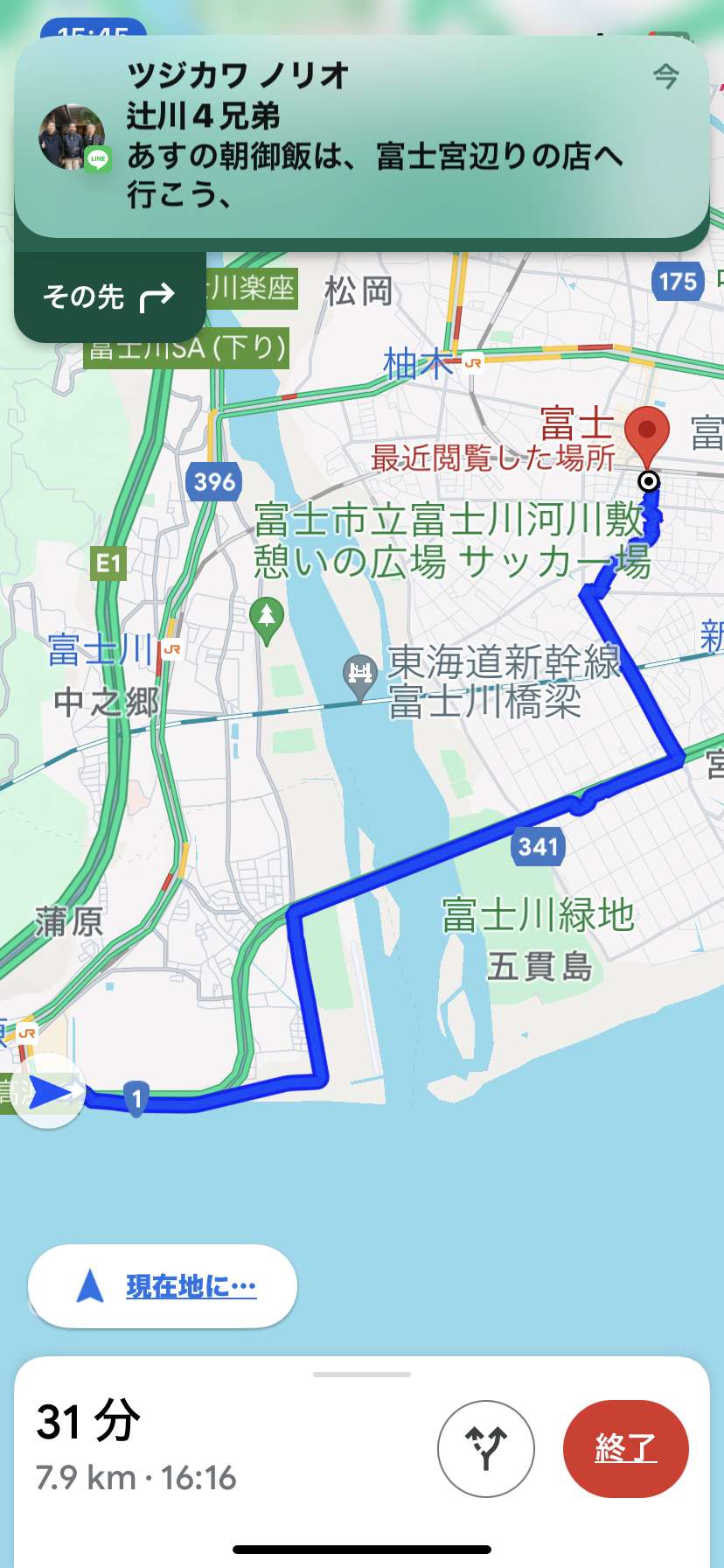Open the LINE notification from ツジカワ ノリオ
724x1568 pixels.
(x=362, y=137)
